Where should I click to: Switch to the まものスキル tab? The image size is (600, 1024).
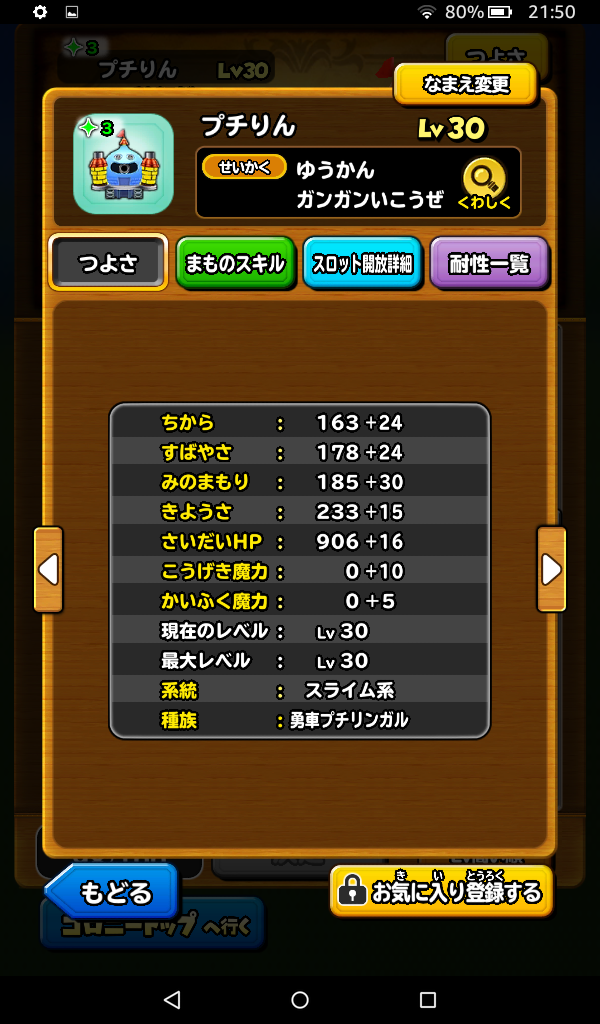point(235,264)
